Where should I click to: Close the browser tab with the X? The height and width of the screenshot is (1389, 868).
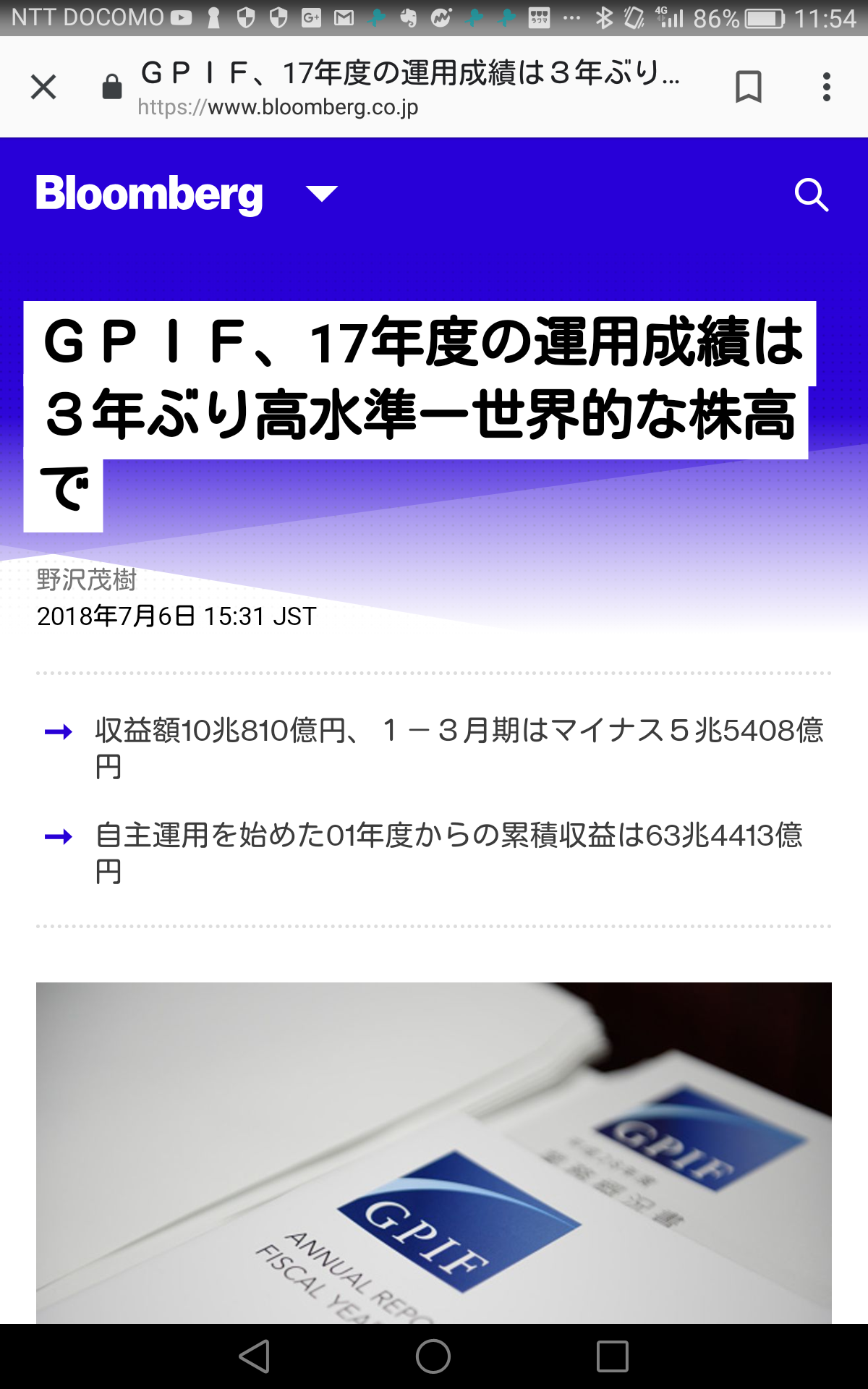[43, 87]
